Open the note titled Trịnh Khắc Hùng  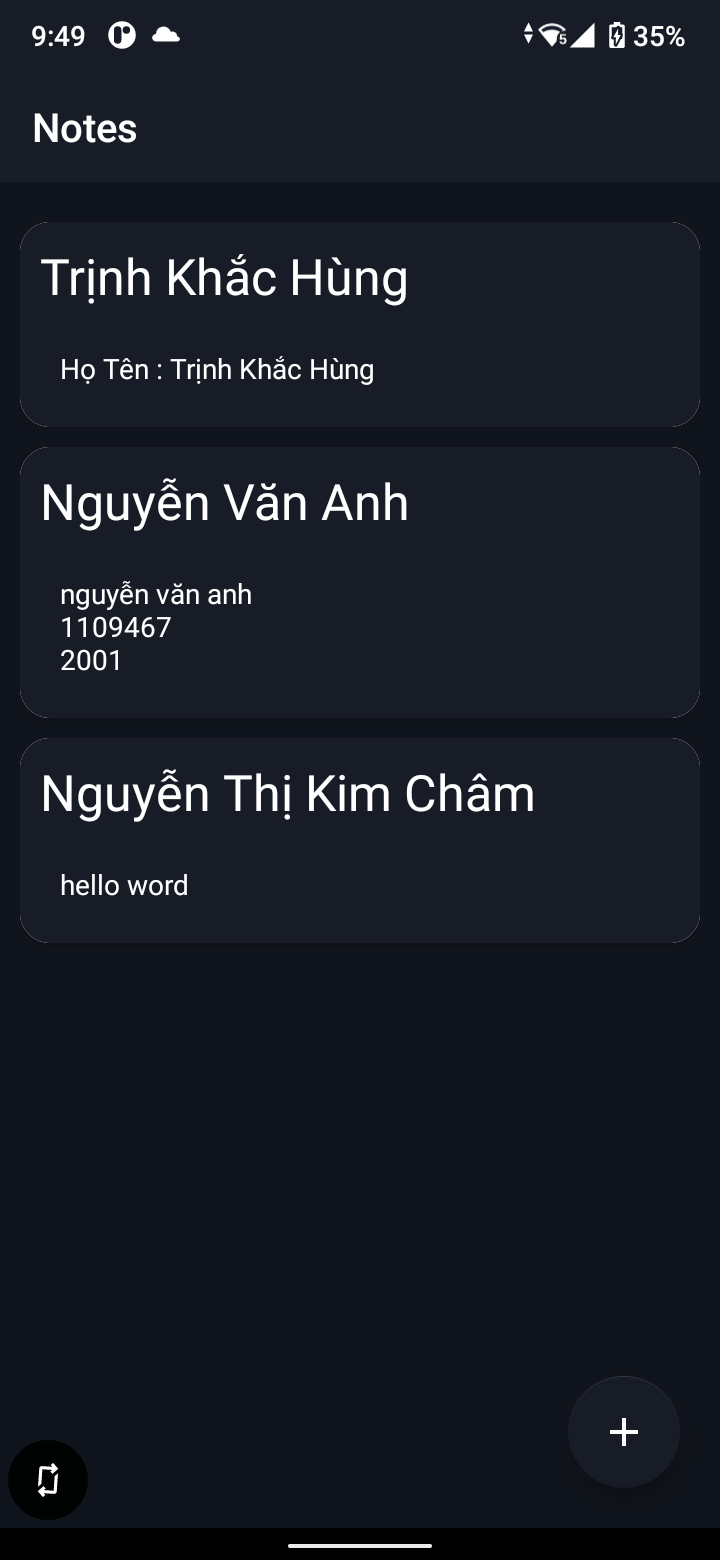pos(360,324)
